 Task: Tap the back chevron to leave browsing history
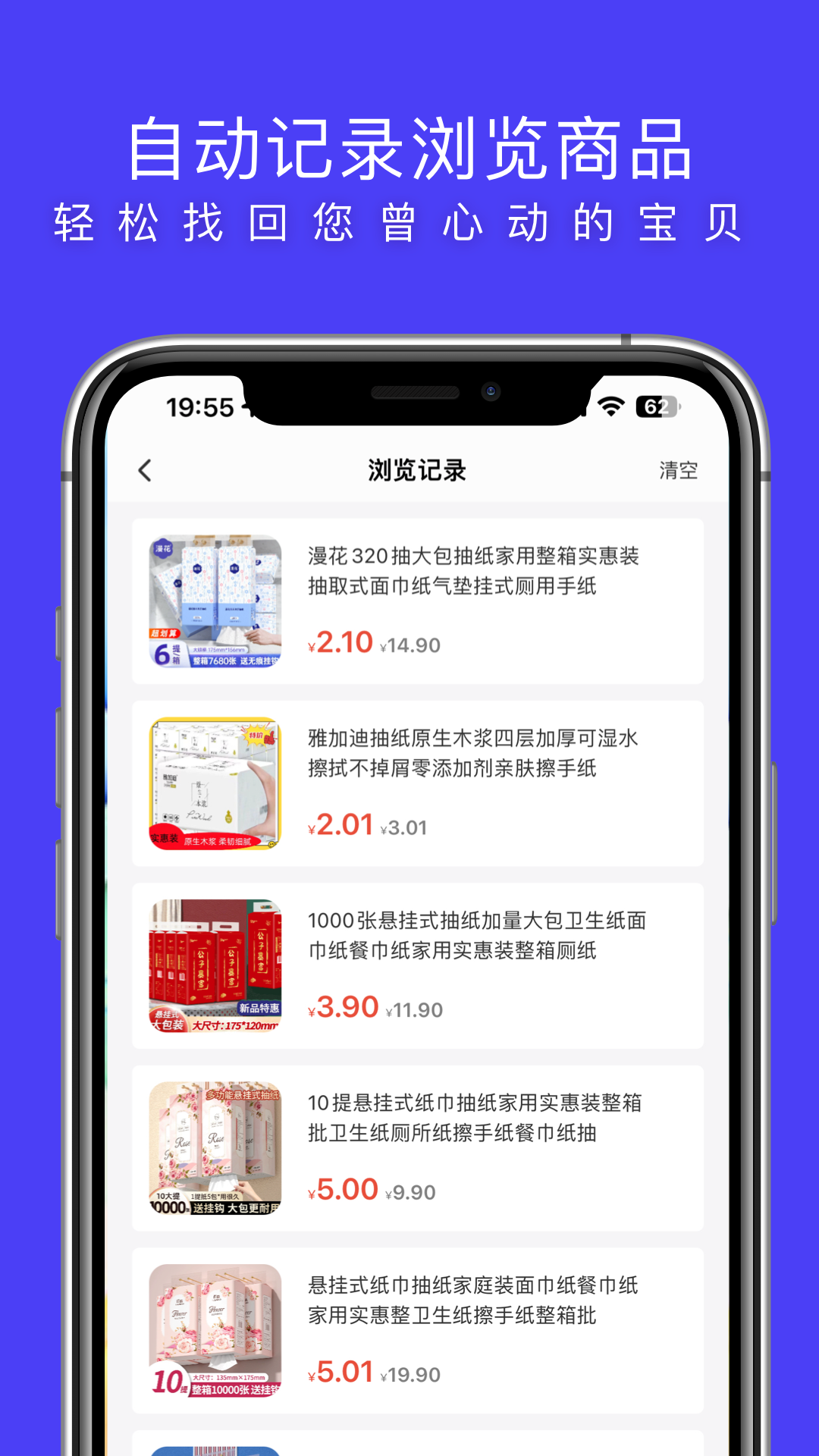click(x=145, y=470)
